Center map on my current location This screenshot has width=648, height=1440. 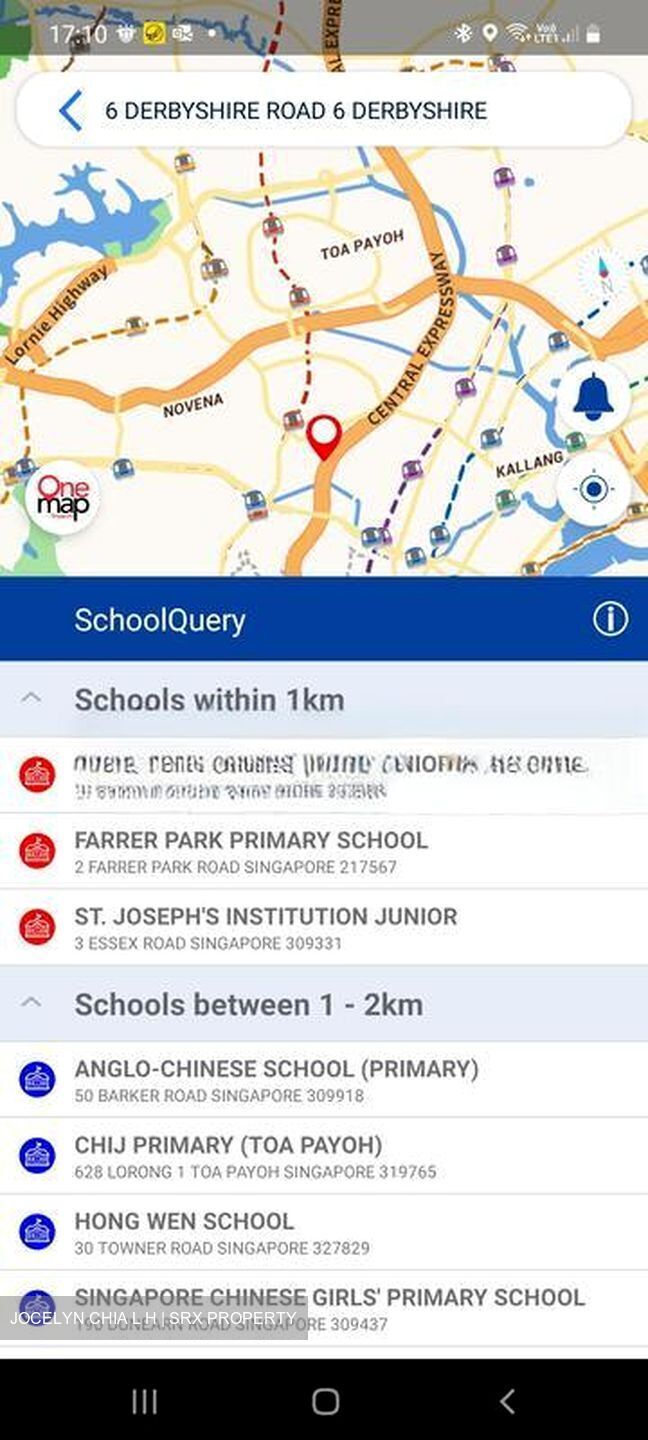pyautogui.click(x=593, y=489)
